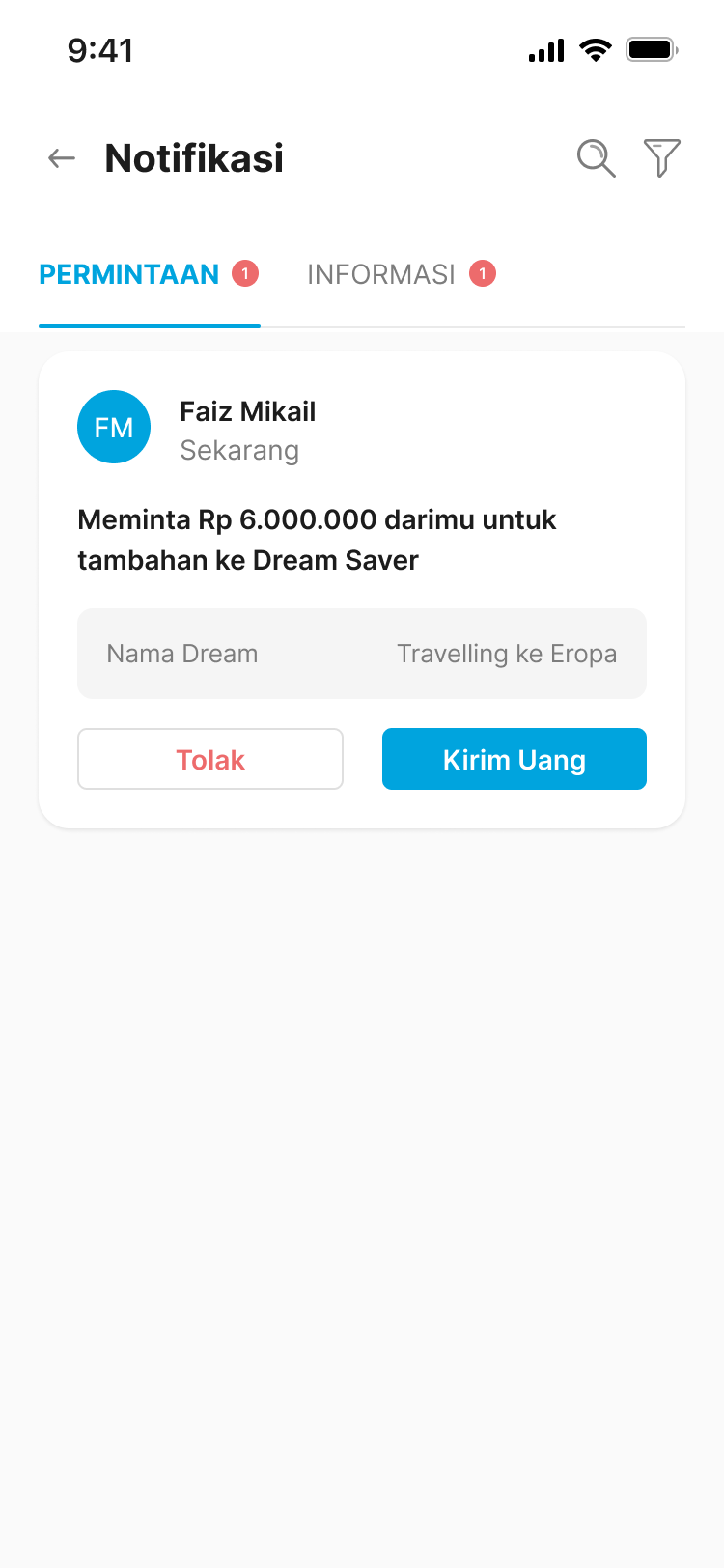Screen dimensions: 724x1568
Task: Switch to the INFORMASI tab
Action: (380, 274)
